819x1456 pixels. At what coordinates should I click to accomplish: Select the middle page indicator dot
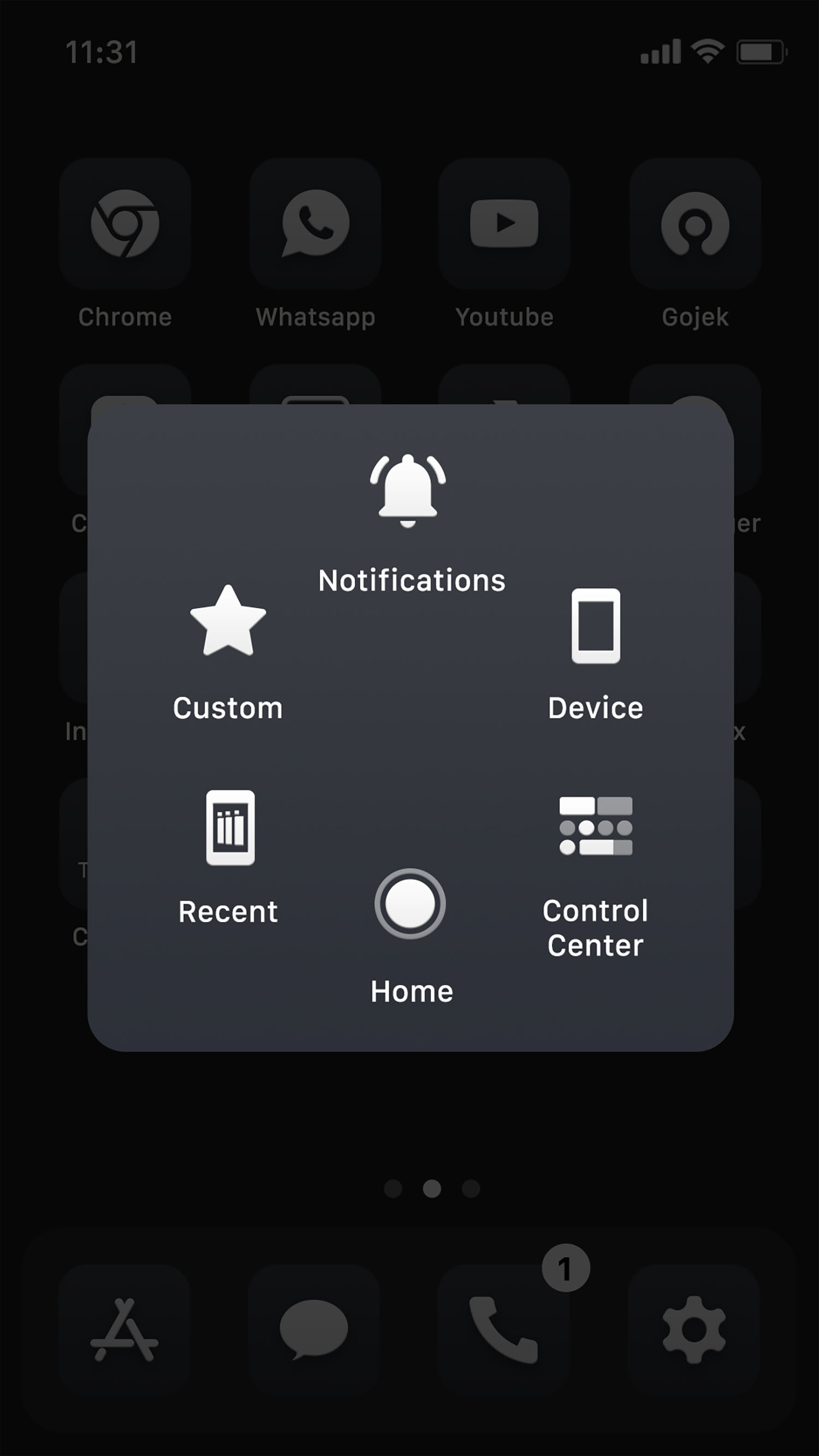coord(431,1190)
